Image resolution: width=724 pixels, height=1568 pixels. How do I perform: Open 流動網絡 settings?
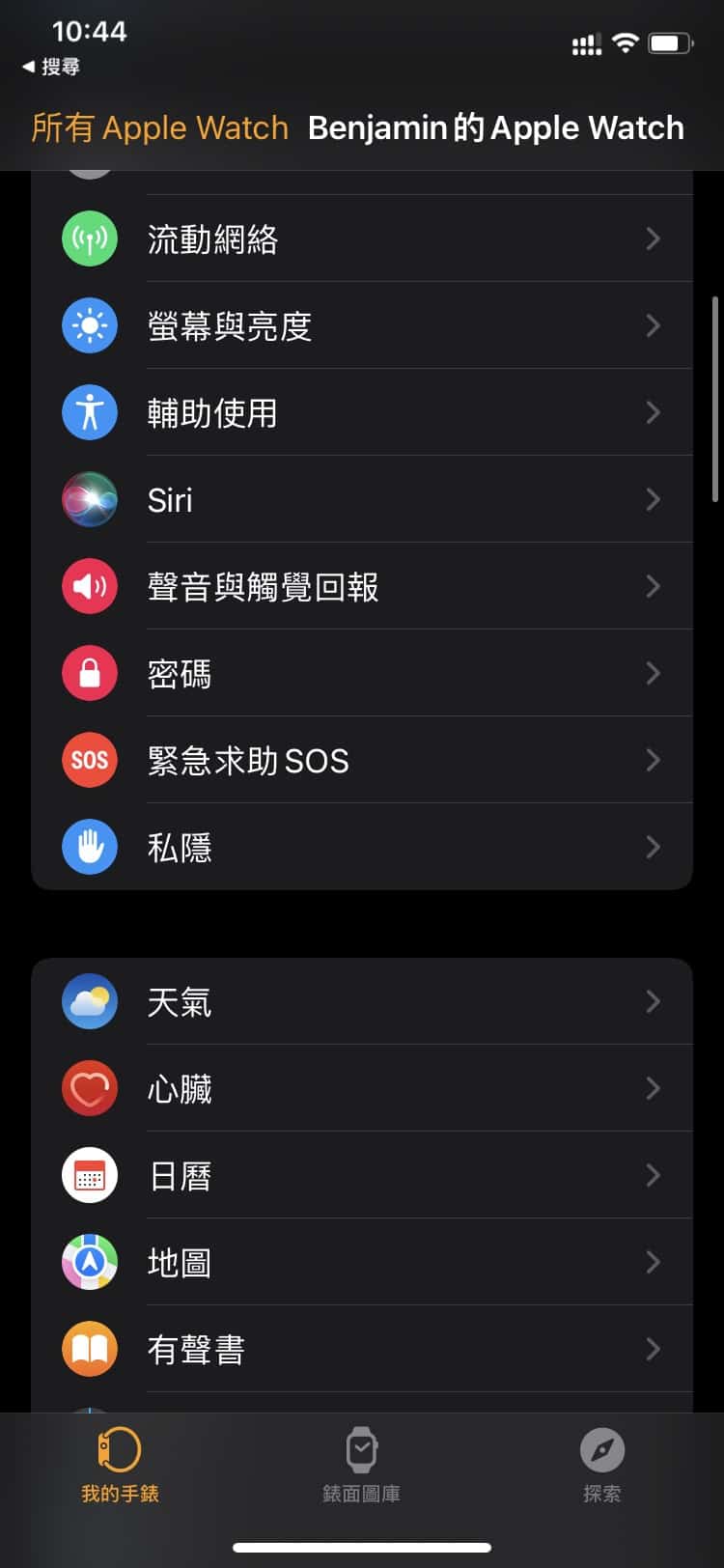click(362, 238)
